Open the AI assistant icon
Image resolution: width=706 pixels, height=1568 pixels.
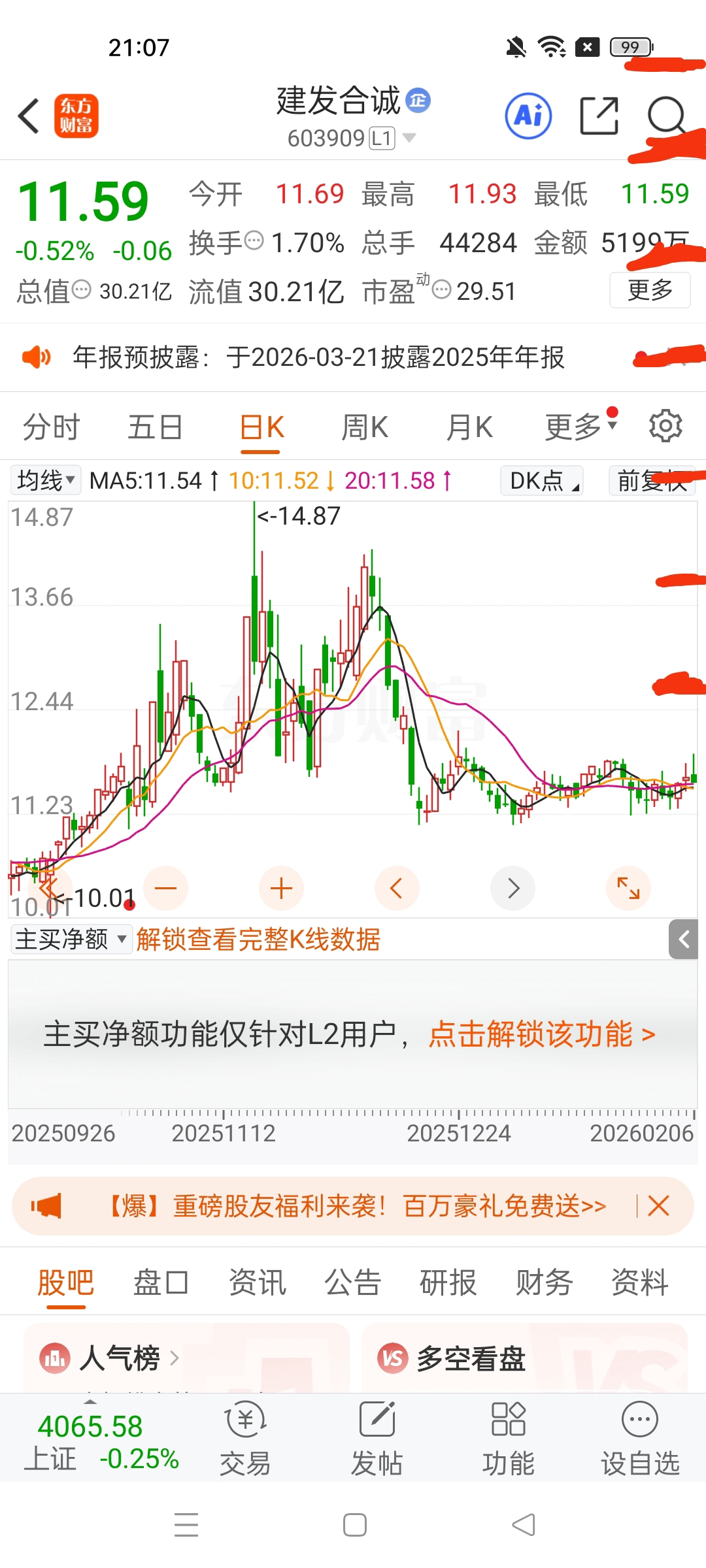pyautogui.click(x=528, y=116)
